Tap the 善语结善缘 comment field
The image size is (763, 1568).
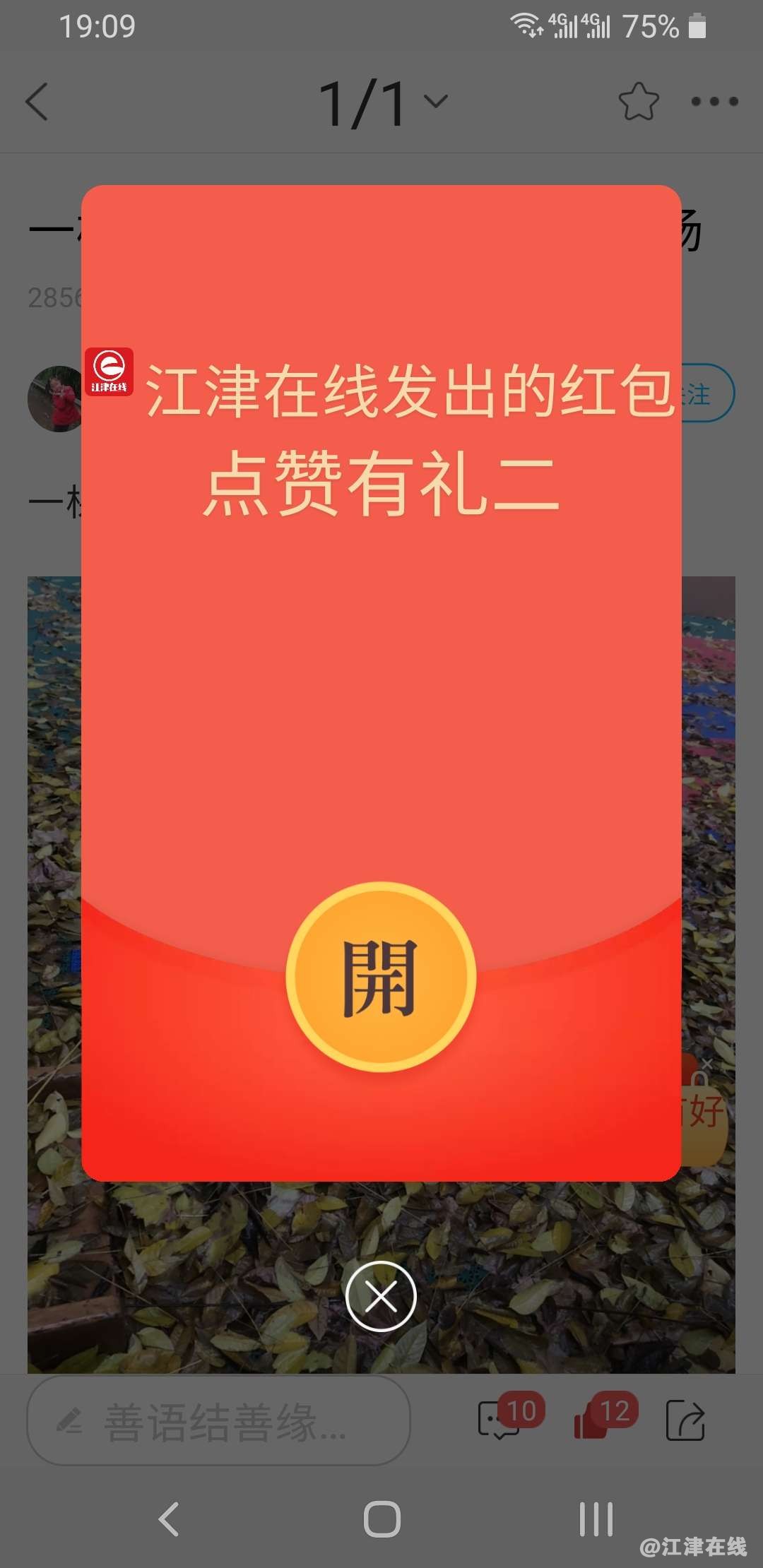pyautogui.click(x=219, y=1421)
